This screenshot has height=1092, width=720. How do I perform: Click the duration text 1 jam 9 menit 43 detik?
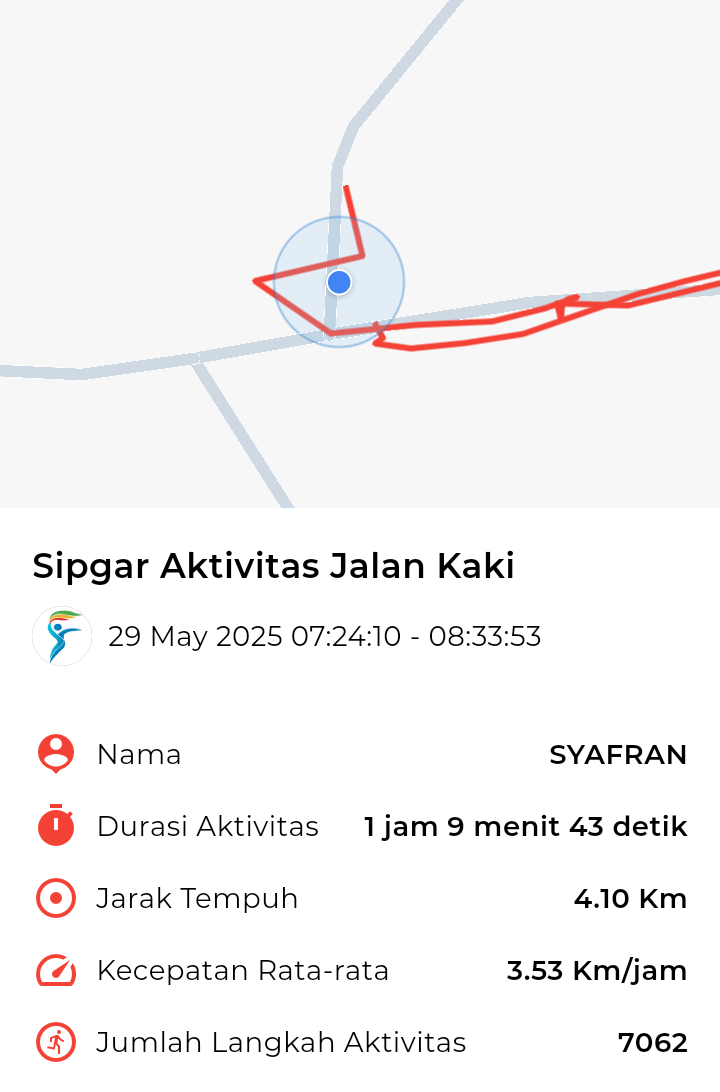[524, 826]
